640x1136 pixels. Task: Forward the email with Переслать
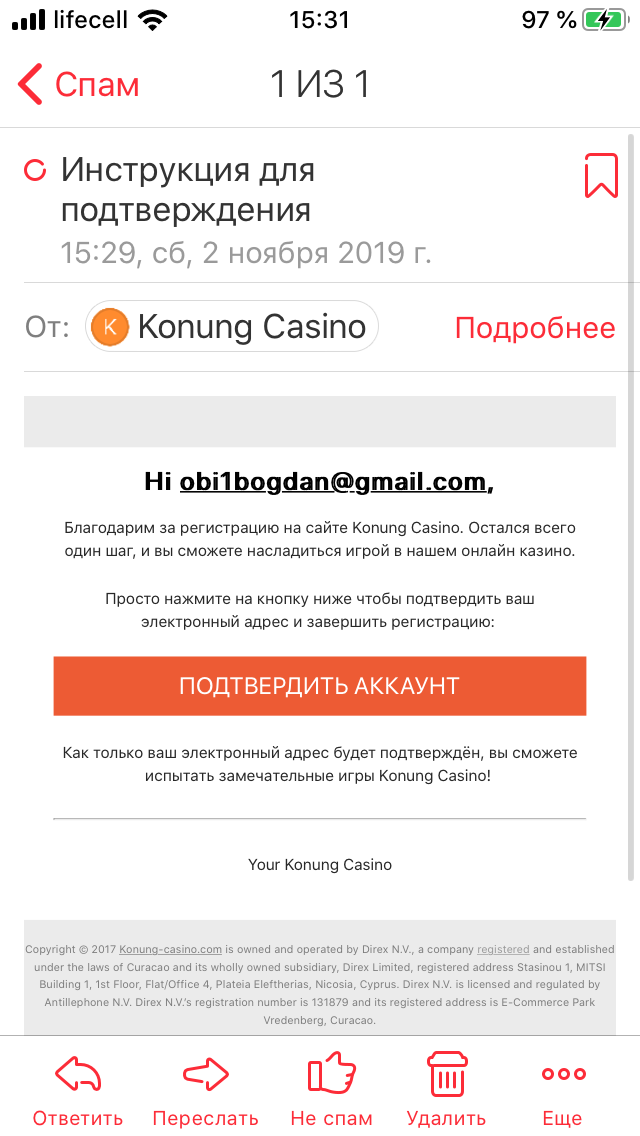pyautogui.click(x=205, y=1090)
